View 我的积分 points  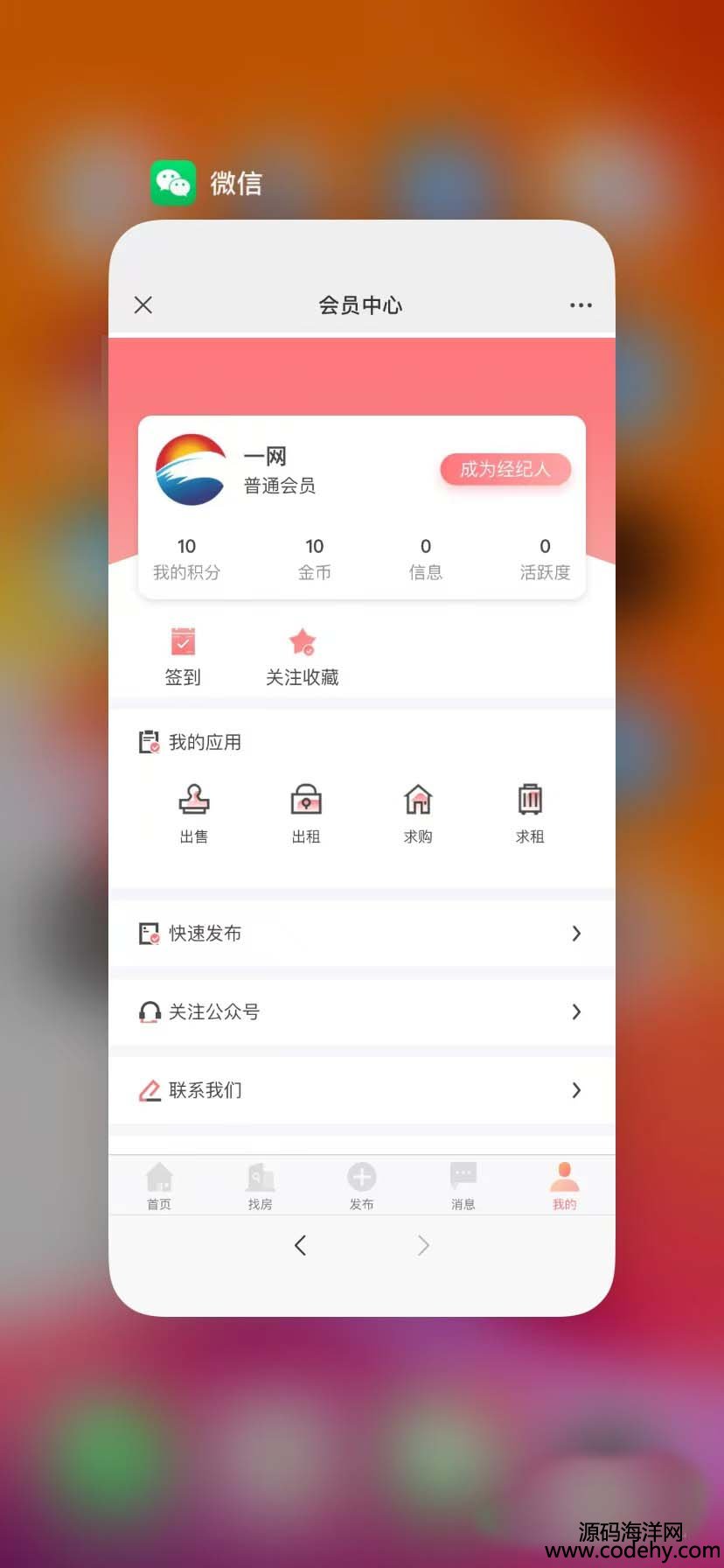186,558
